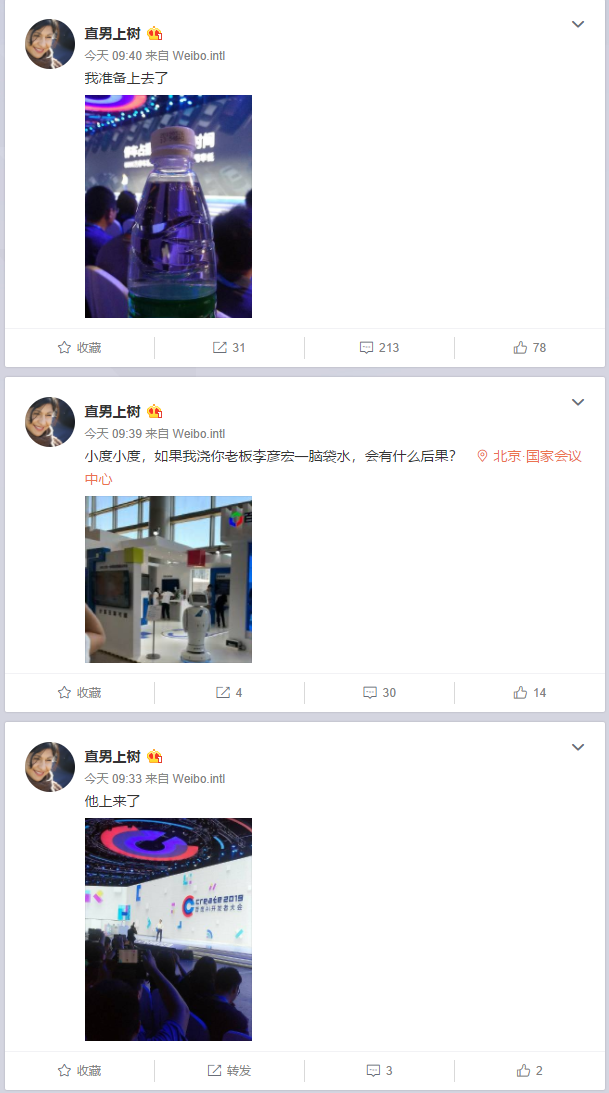Like the '我准备上去了' post with 78 likes

pos(530,348)
